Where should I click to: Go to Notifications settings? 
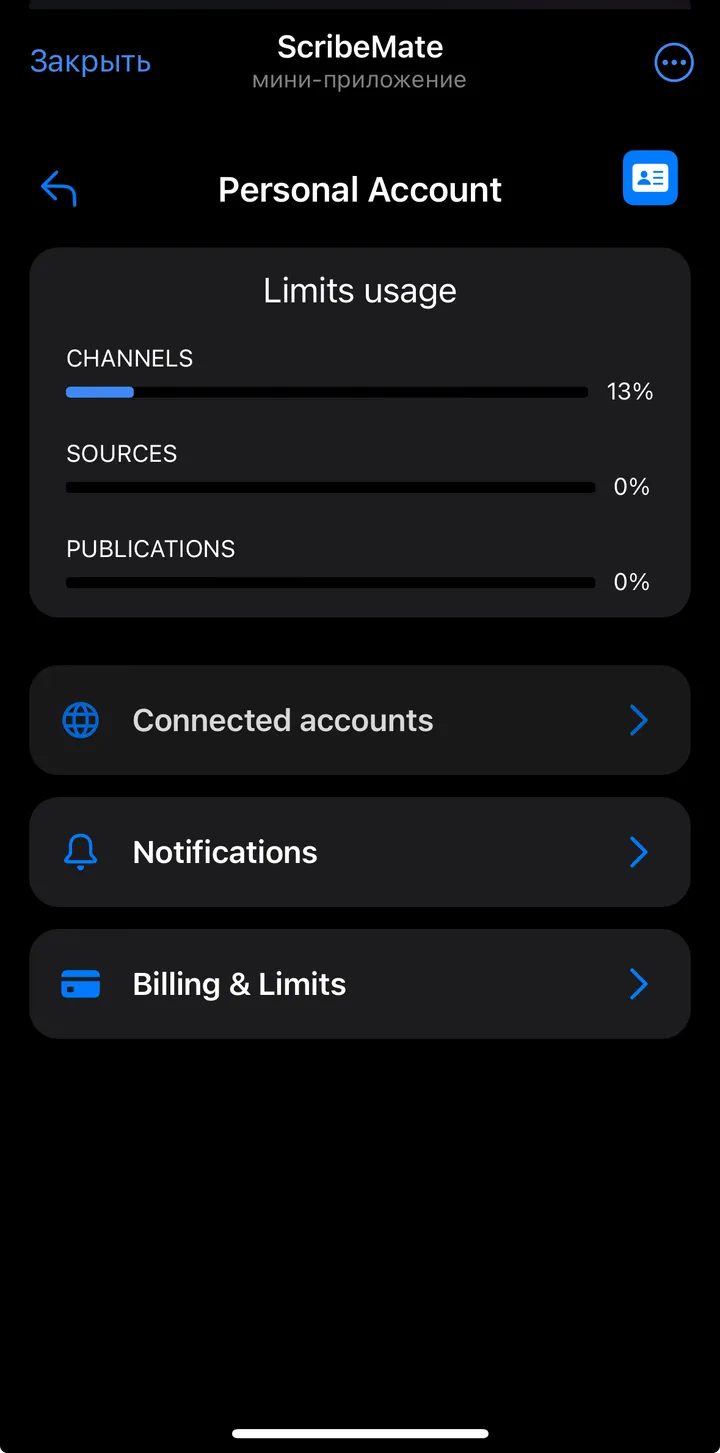point(360,852)
